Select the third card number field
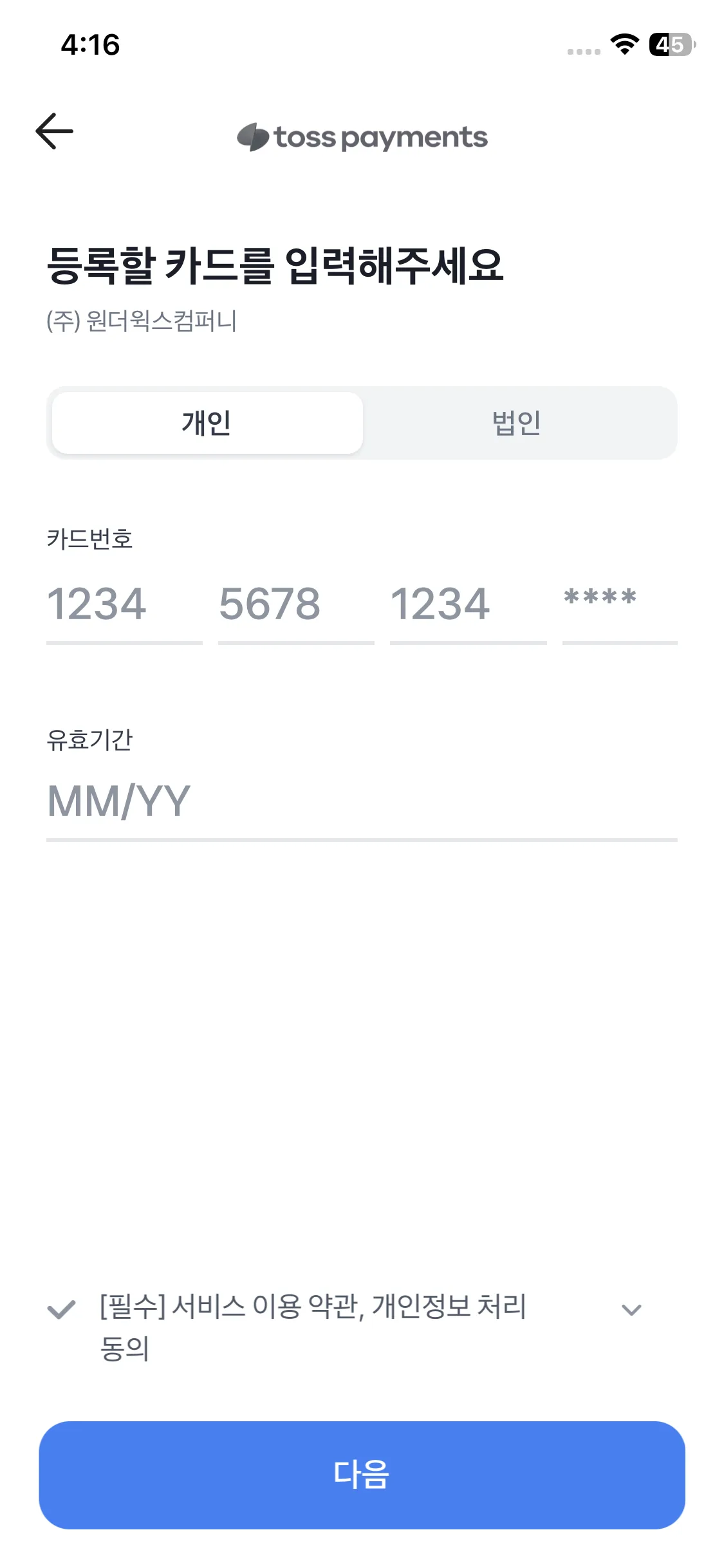Viewport: 724px width, 1568px height. point(467,605)
